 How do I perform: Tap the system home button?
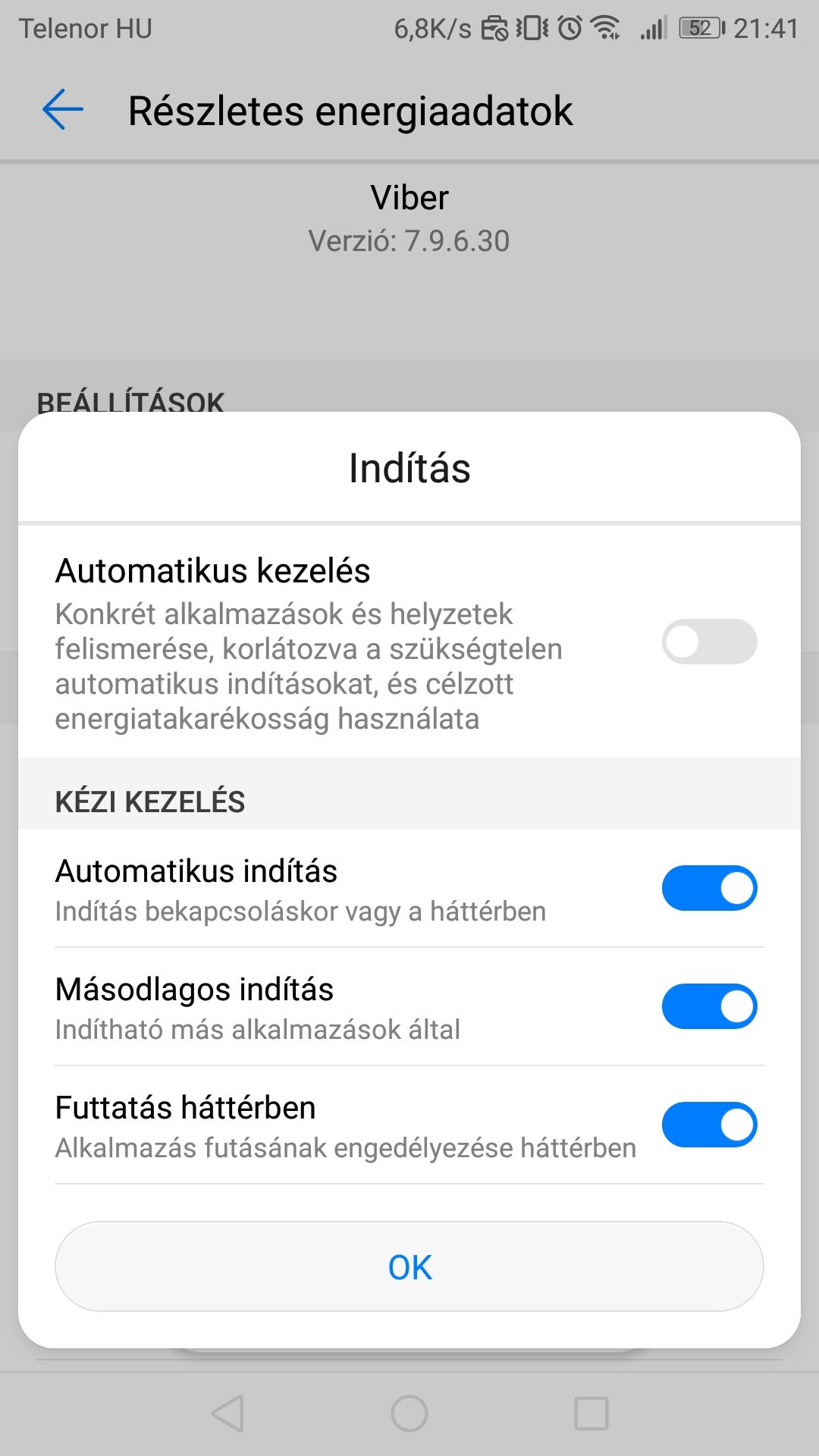pyautogui.click(x=409, y=1414)
